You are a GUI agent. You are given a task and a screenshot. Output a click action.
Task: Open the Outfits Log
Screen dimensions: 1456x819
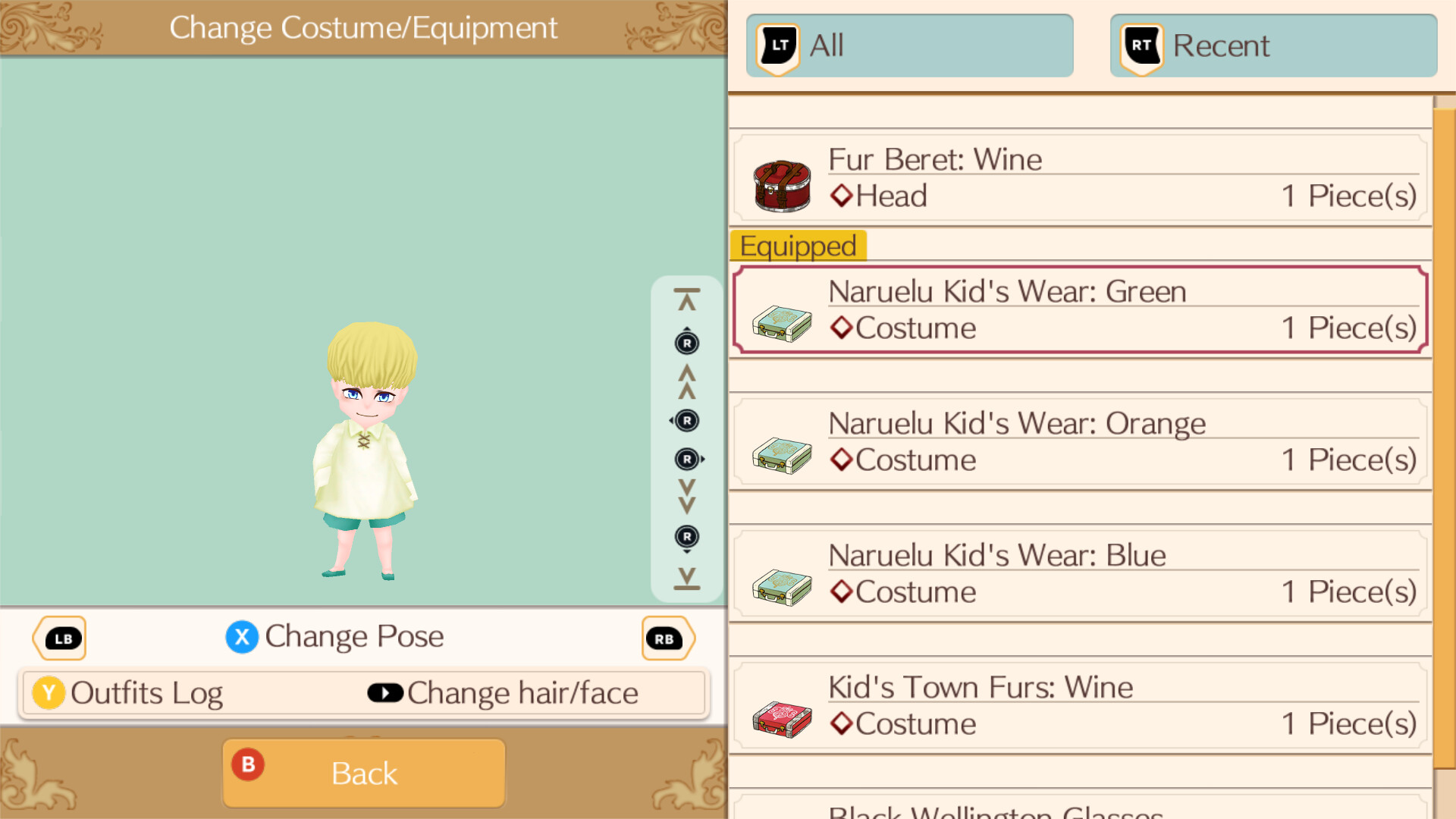pos(129,693)
